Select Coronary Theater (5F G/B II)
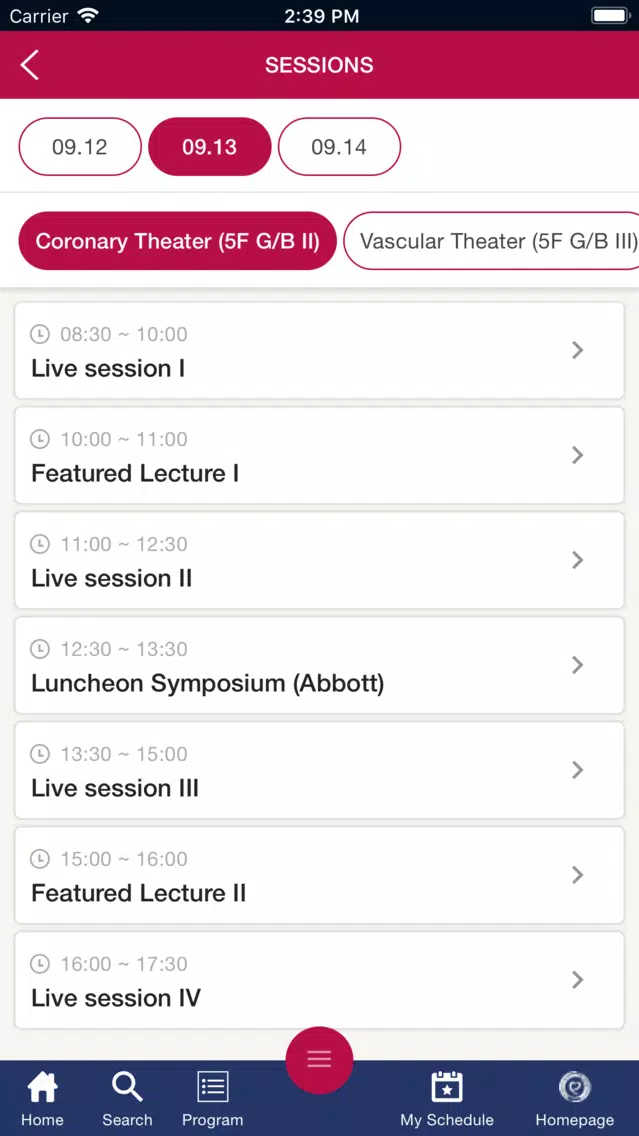The height and width of the screenshot is (1136, 639). [178, 241]
